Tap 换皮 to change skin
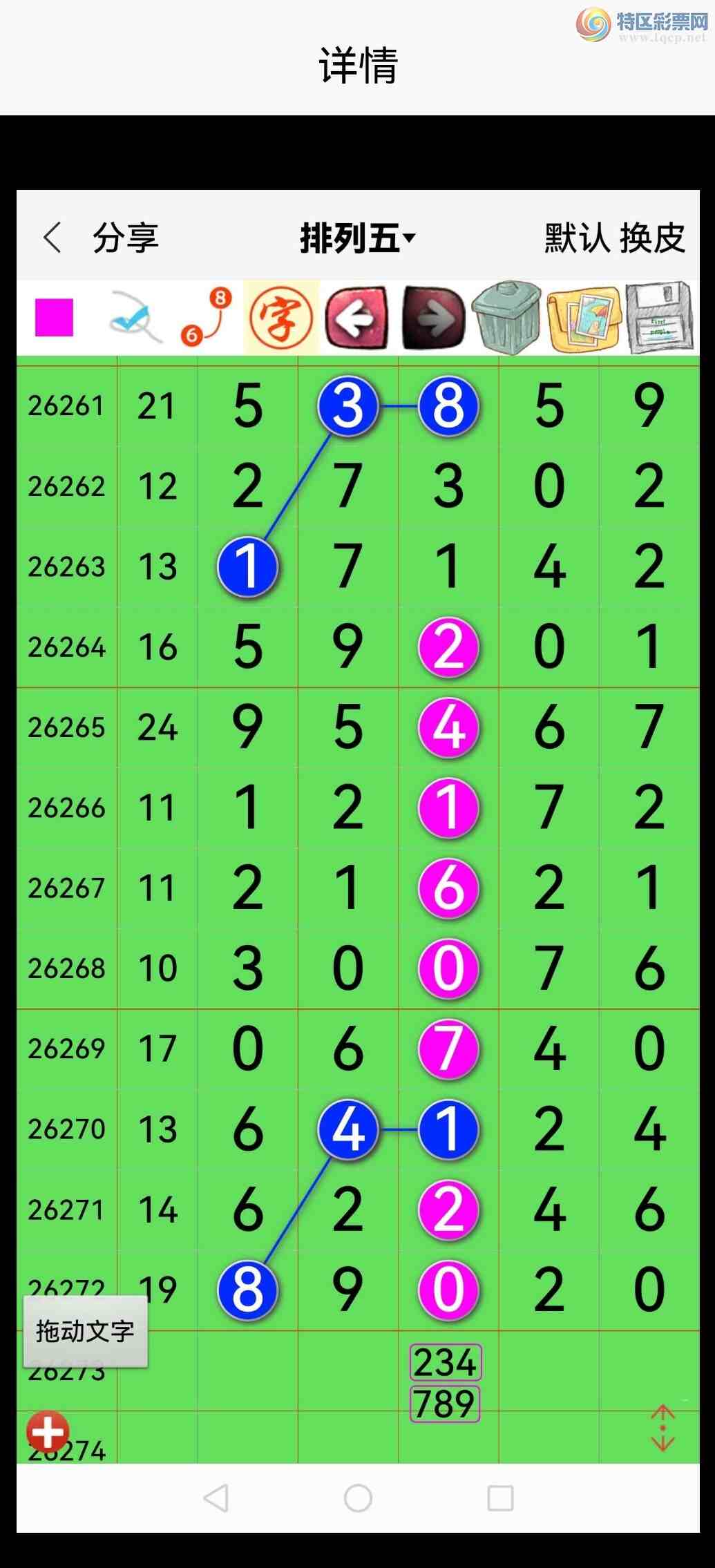Viewport: 715px width, 1568px height. coord(652,238)
